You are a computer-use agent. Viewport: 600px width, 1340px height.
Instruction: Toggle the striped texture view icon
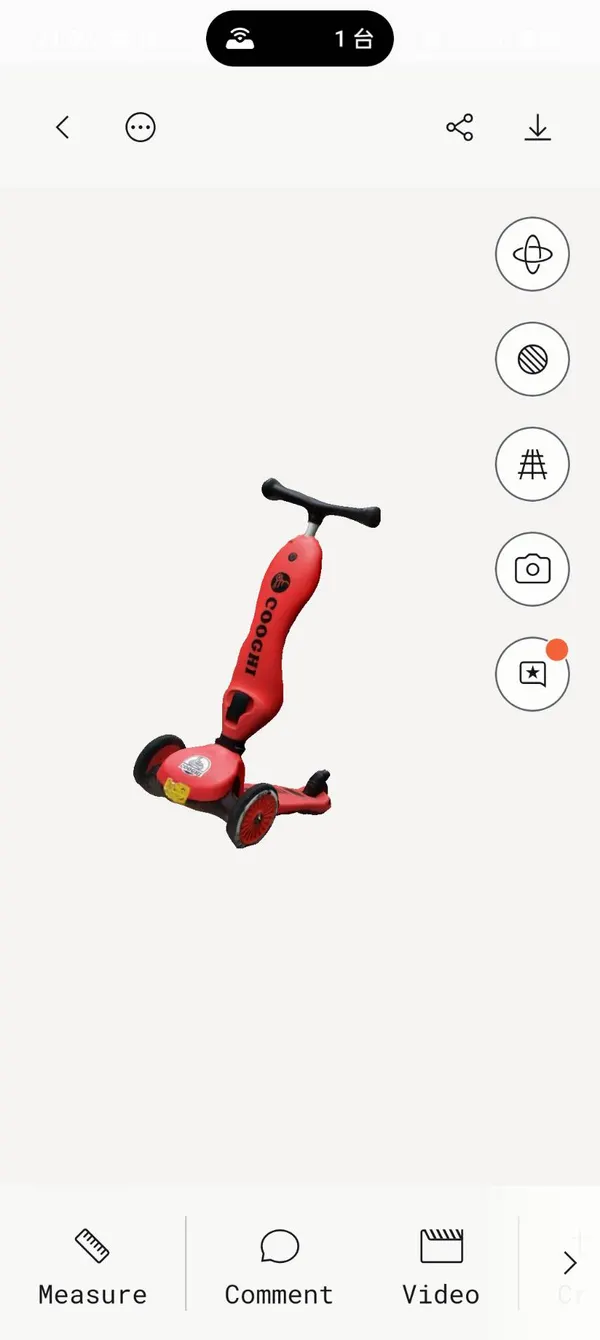coord(532,359)
